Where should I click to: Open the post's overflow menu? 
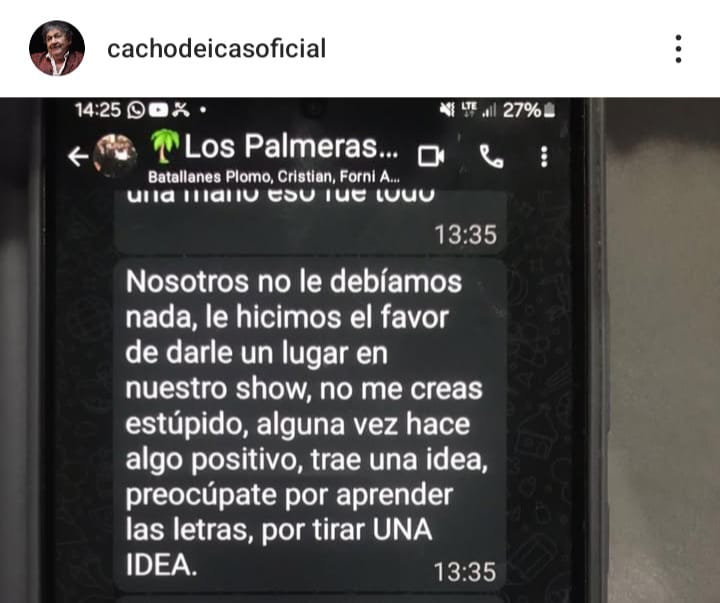coord(678,48)
